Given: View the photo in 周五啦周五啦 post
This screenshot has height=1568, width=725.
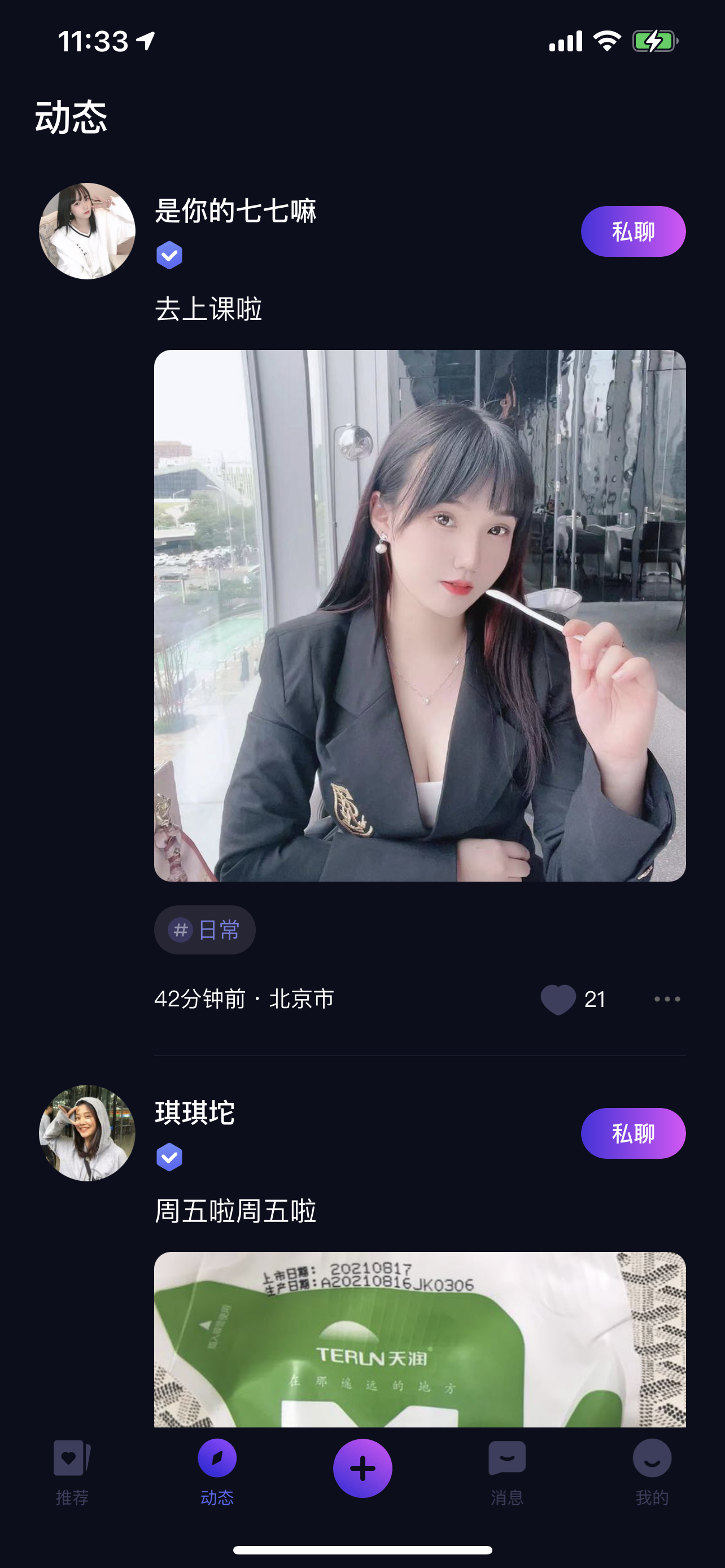Looking at the screenshot, I should point(420,1339).
